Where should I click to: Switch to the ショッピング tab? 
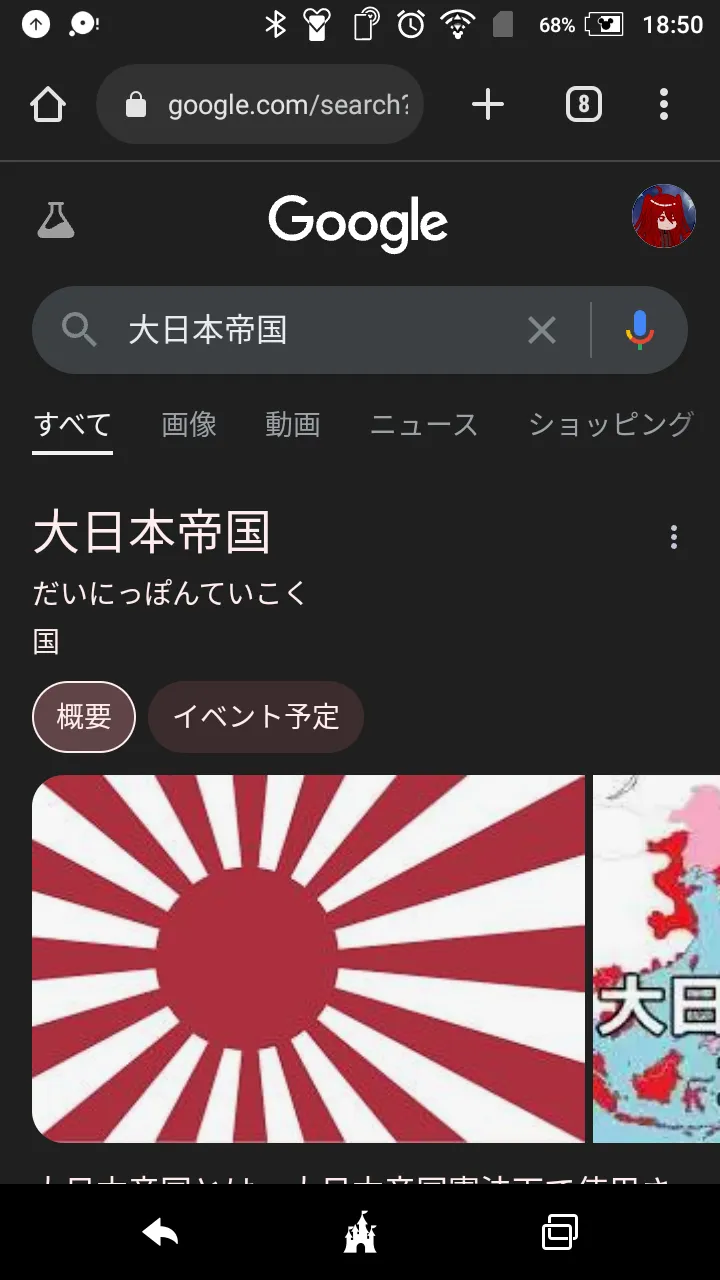point(610,424)
